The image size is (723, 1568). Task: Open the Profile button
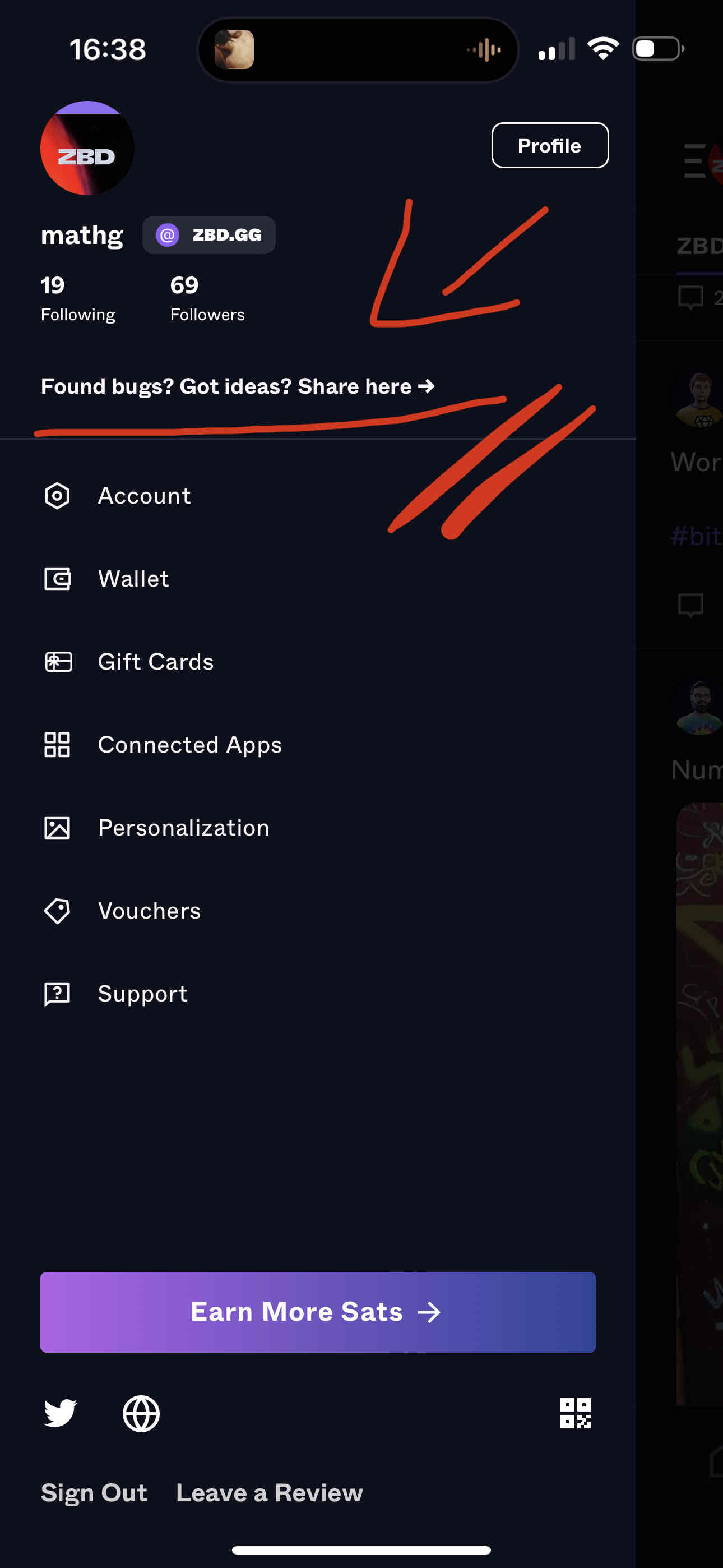point(549,145)
